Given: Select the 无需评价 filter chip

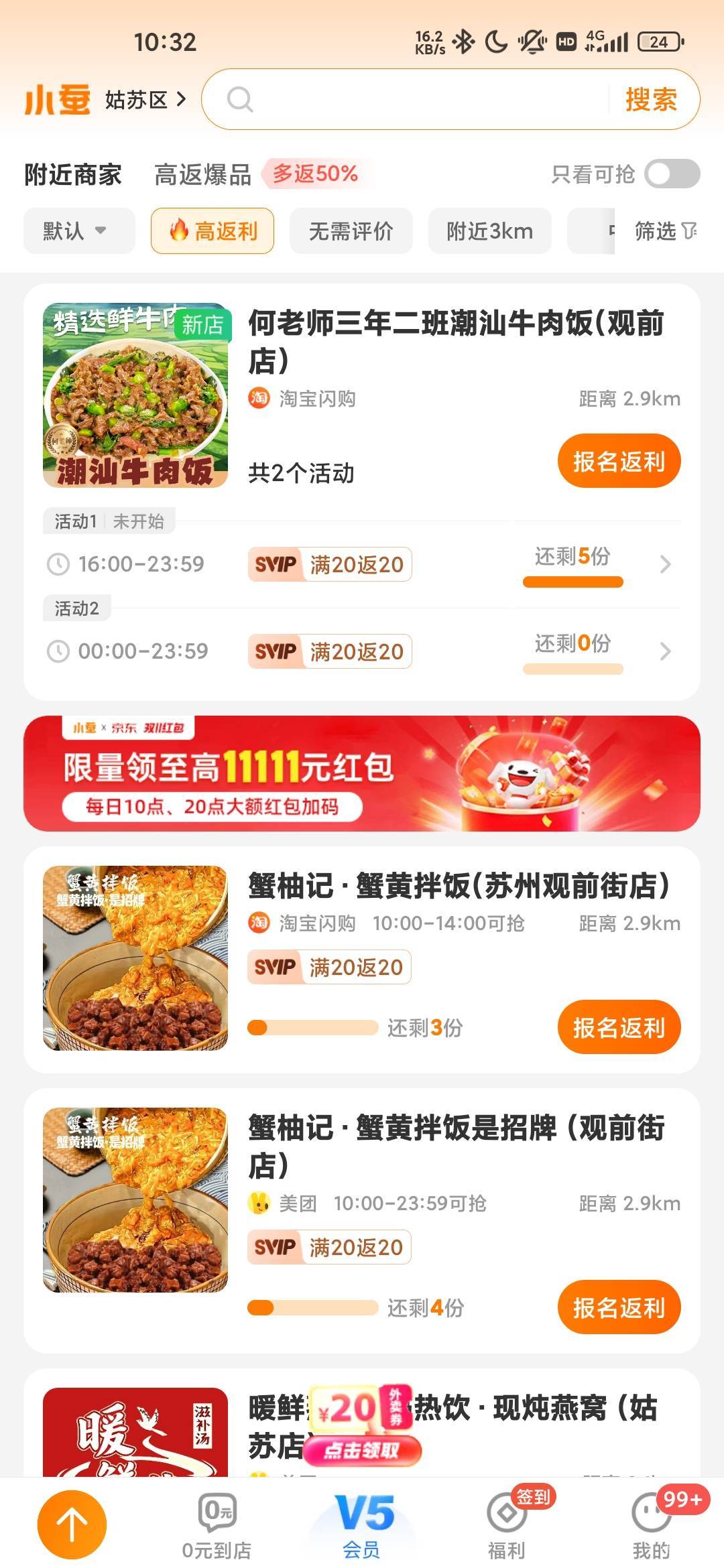Looking at the screenshot, I should pyautogui.click(x=351, y=231).
